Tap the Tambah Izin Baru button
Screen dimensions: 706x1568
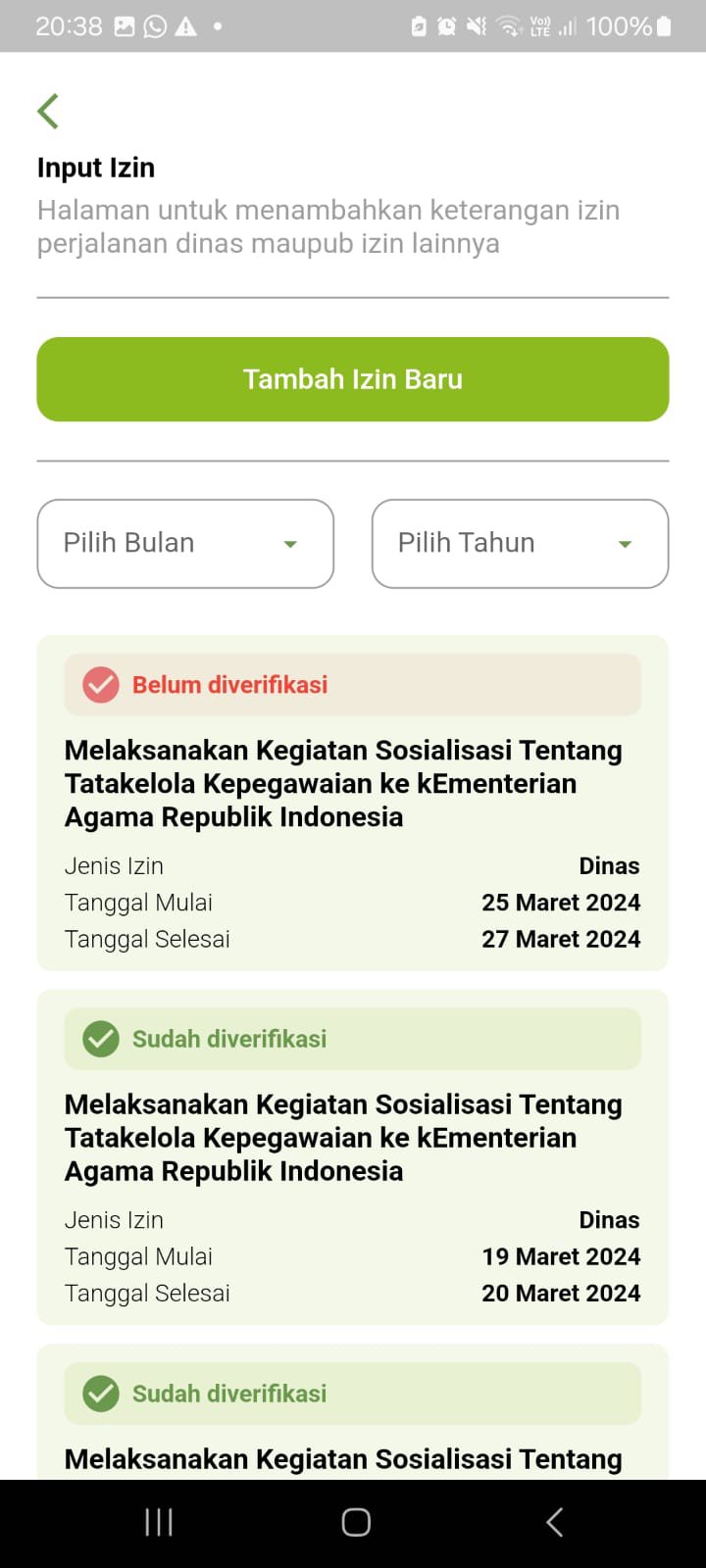[x=353, y=379]
